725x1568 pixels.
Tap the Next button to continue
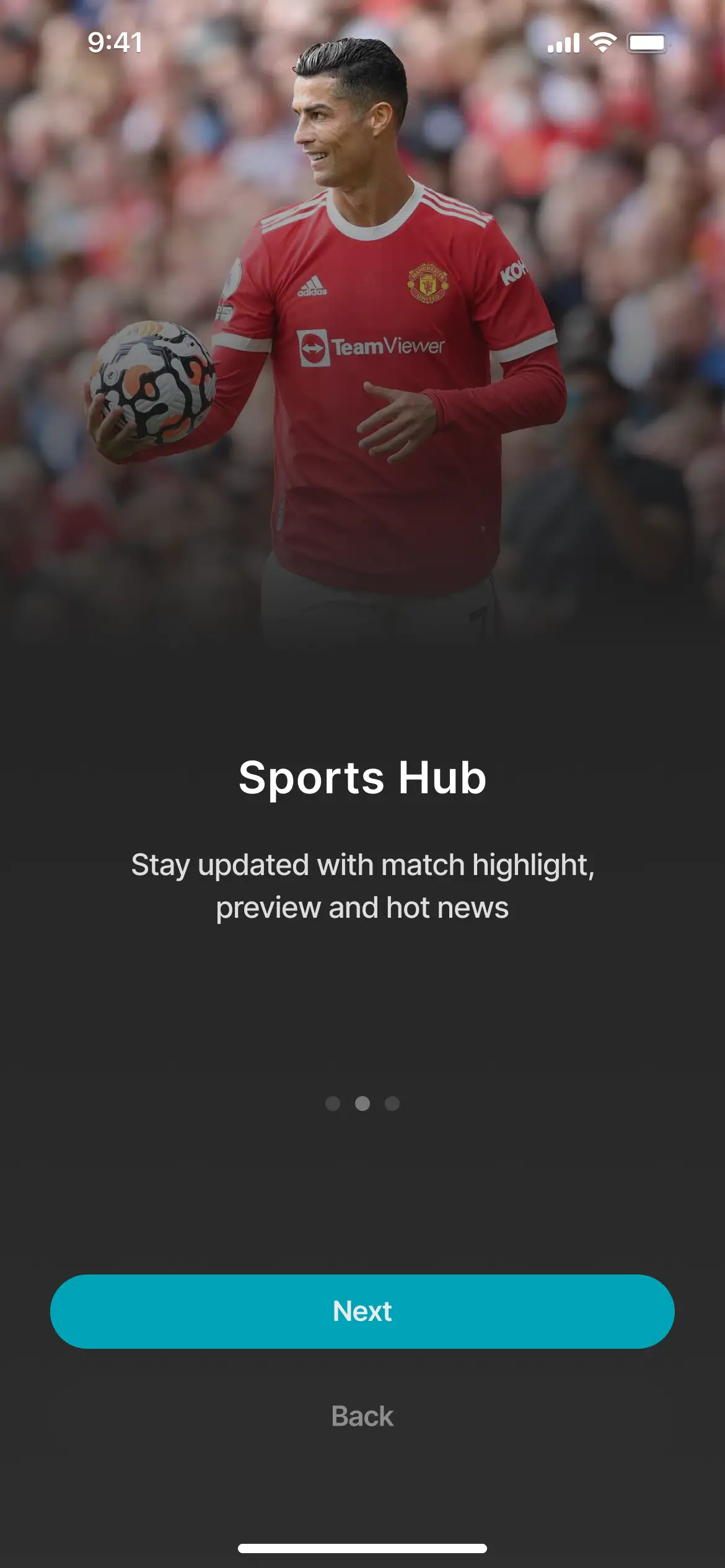pos(362,1311)
